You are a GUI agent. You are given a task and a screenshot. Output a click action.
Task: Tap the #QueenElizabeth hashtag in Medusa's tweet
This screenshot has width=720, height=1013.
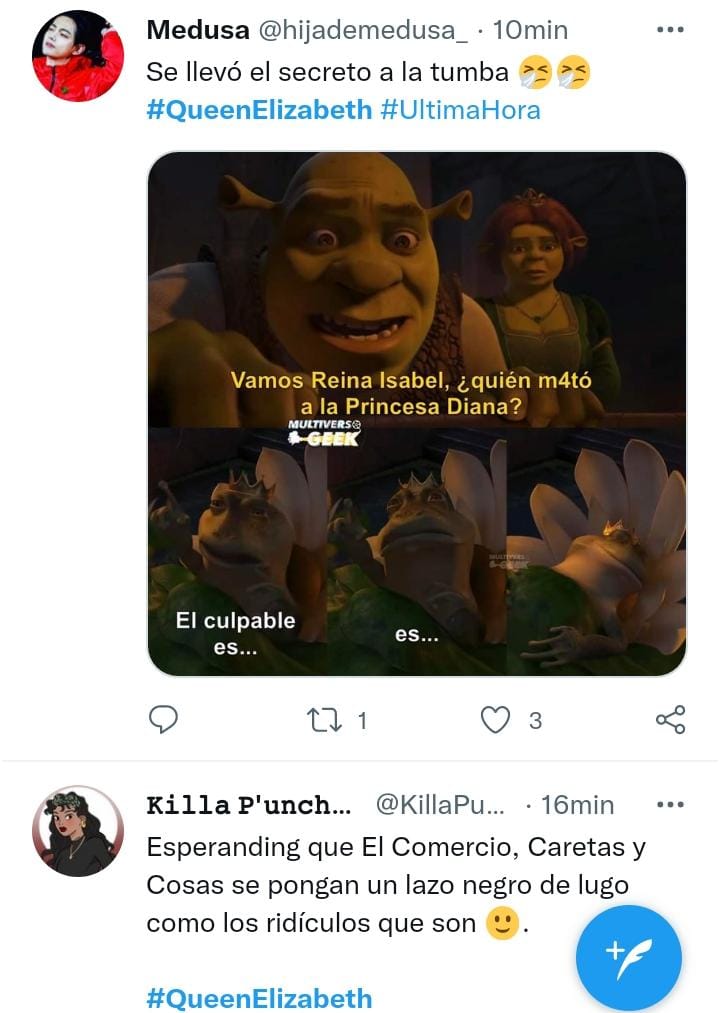click(259, 109)
